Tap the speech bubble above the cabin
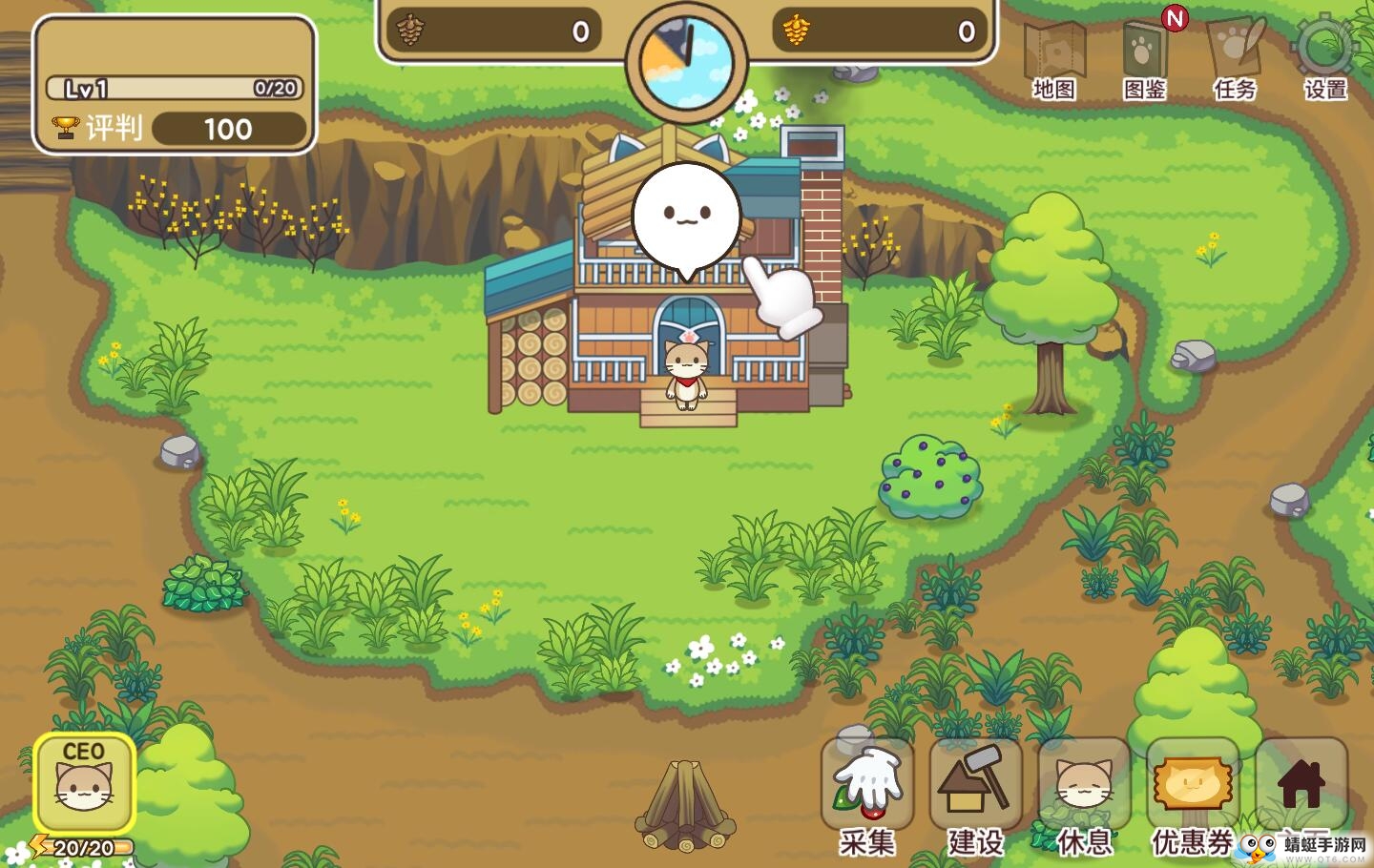Image resolution: width=1374 pixels, height=868 pixels. [686, 216]
